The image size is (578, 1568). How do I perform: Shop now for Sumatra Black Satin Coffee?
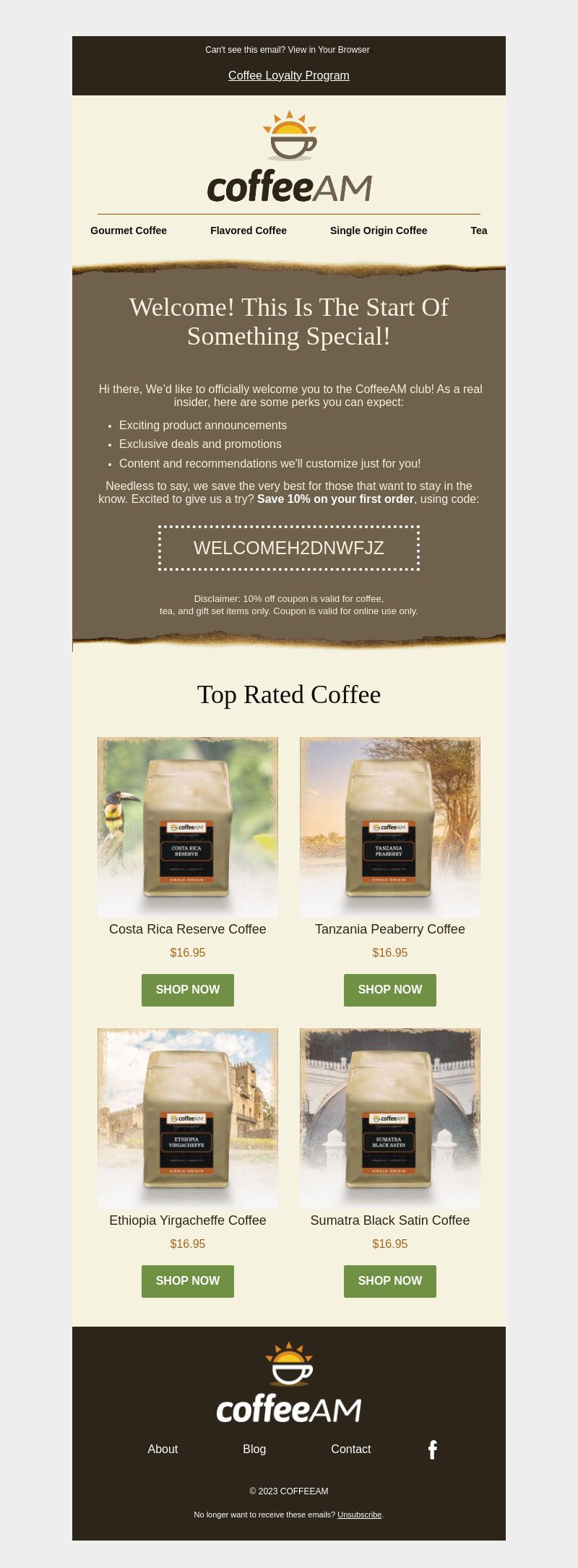[x=390, y=1280]
